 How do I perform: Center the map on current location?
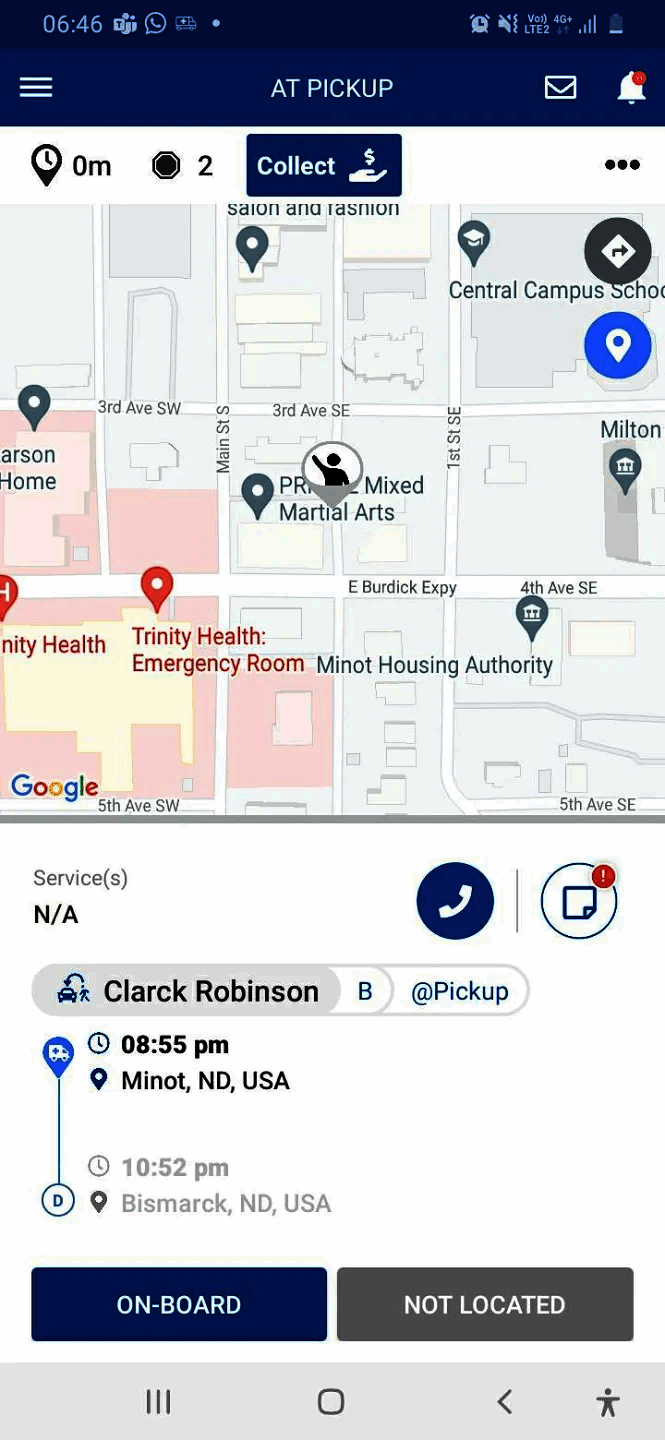point(618,345)
